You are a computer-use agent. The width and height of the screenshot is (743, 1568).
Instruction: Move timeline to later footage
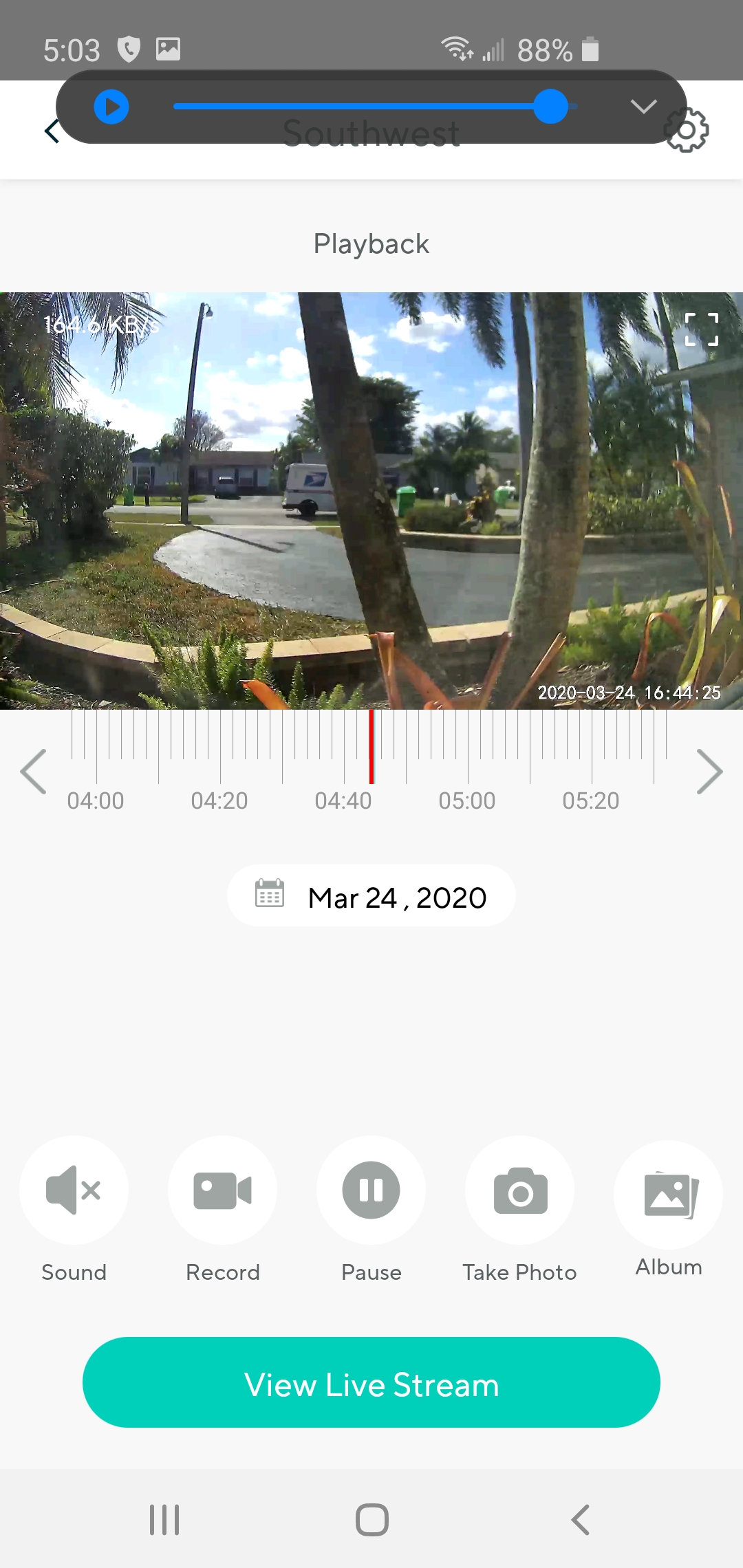pyautogui.click(x=709, y=772)
